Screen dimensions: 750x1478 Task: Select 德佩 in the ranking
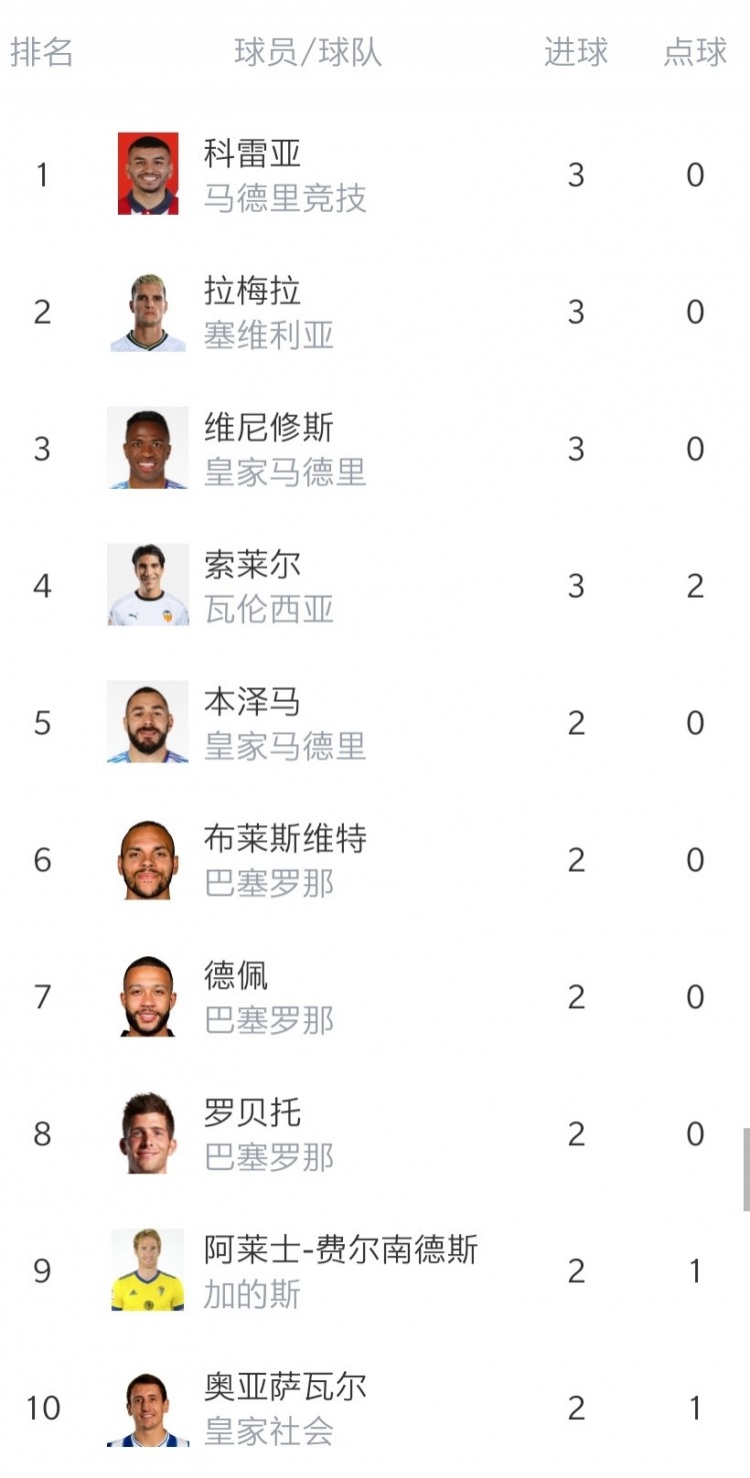(x=375, y=997)
